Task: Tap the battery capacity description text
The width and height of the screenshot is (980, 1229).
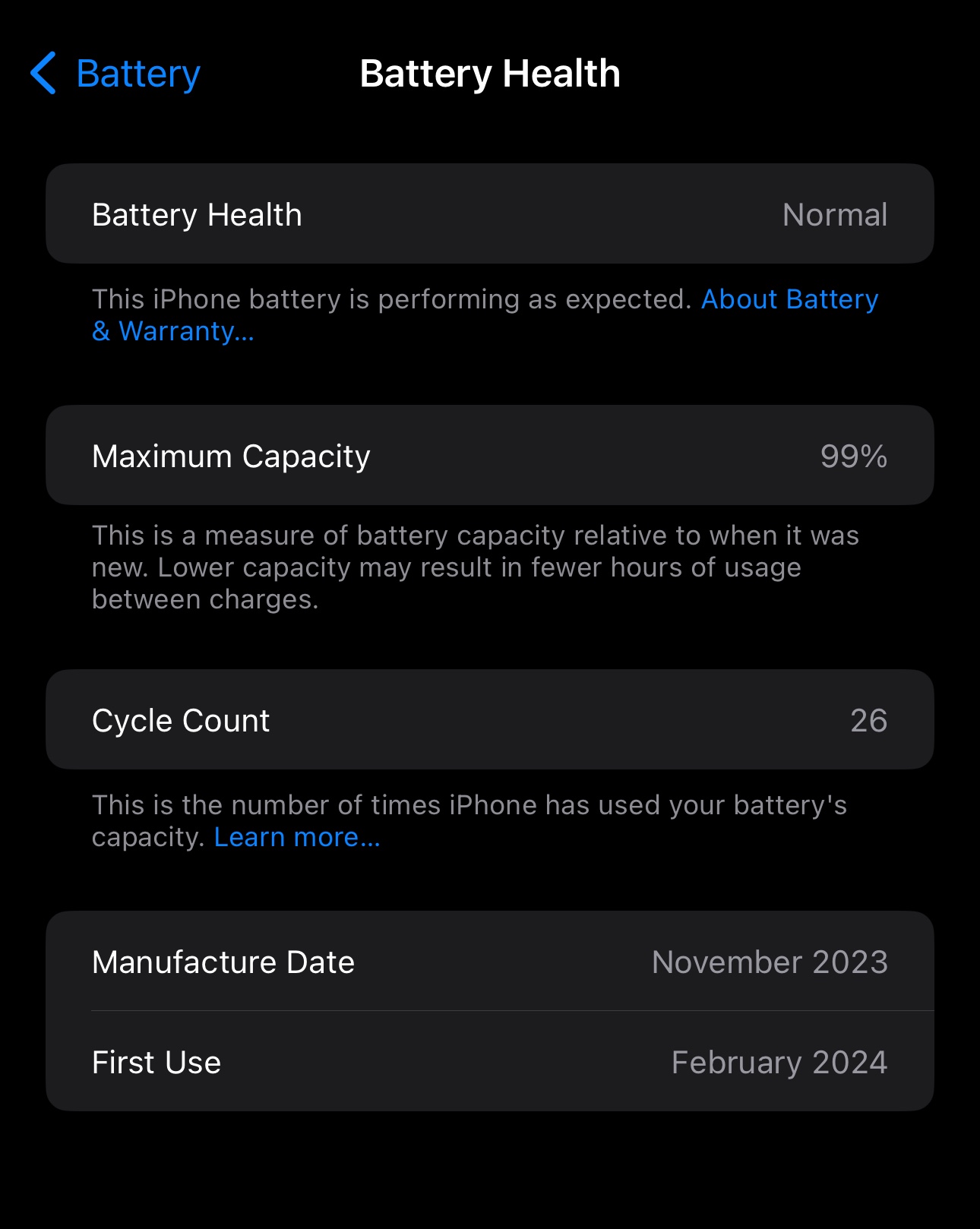Action: click(x=476, y=567)
